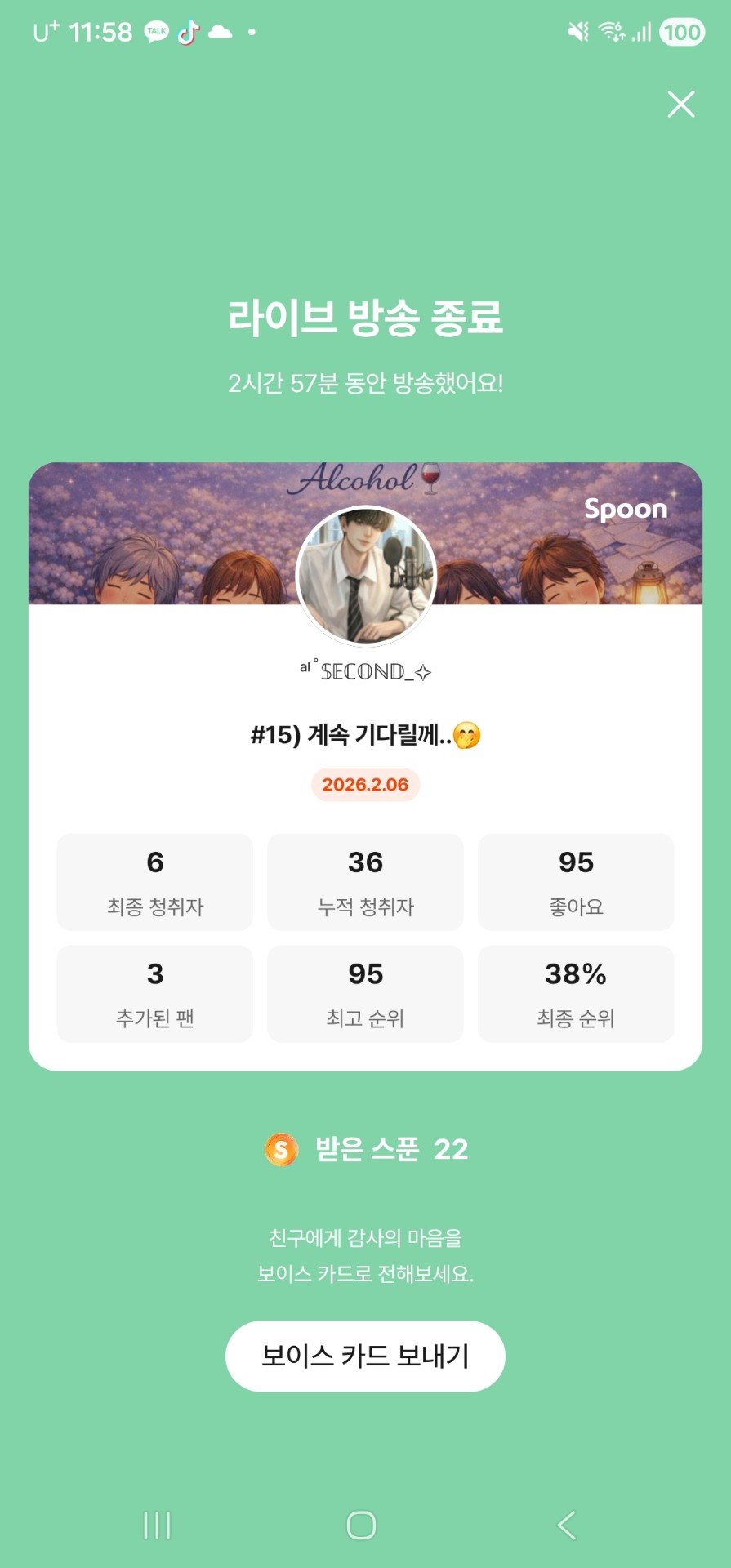Close the live broadcast ended screen
Image resolution: width=731 pixels, height=1568 pixels.
point(680,105)
